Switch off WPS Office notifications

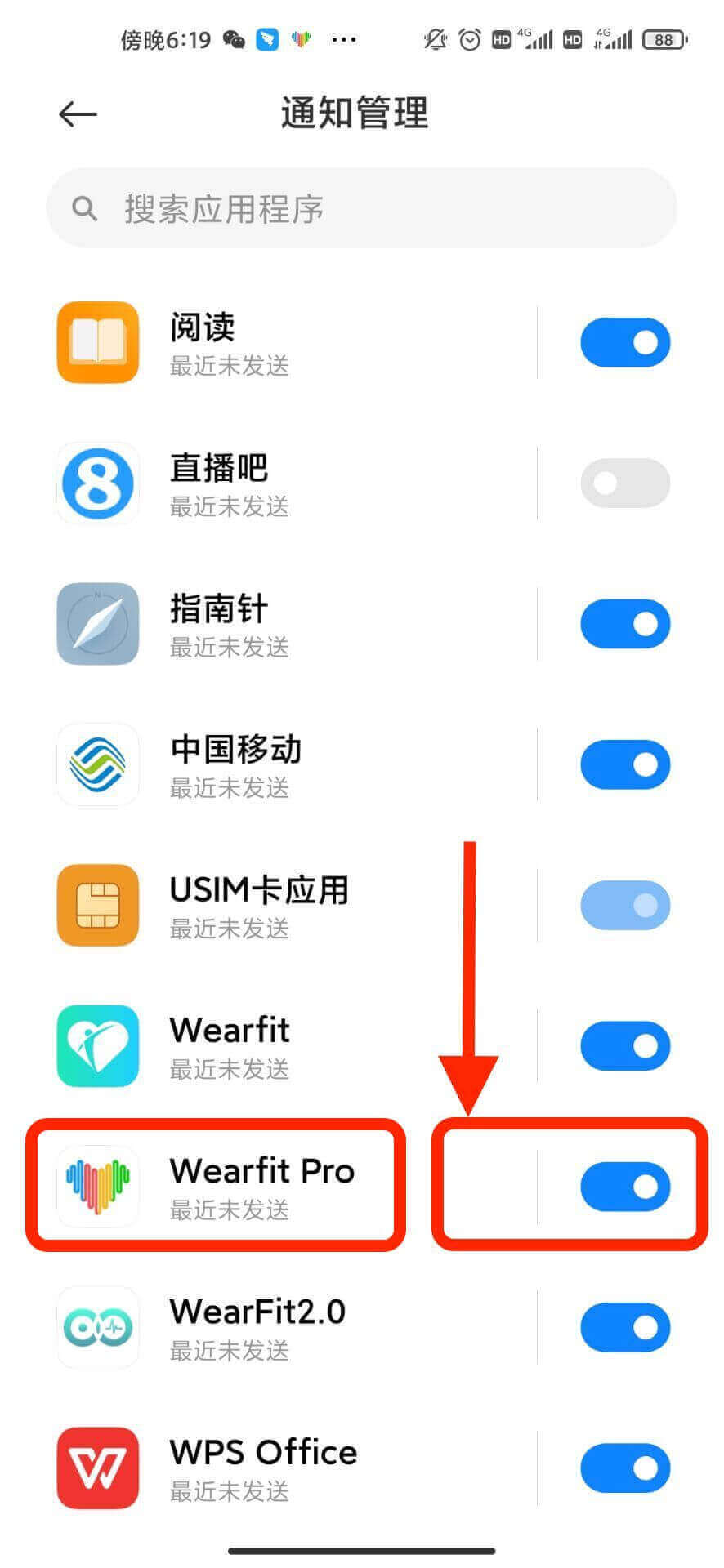click(625, 1468)
